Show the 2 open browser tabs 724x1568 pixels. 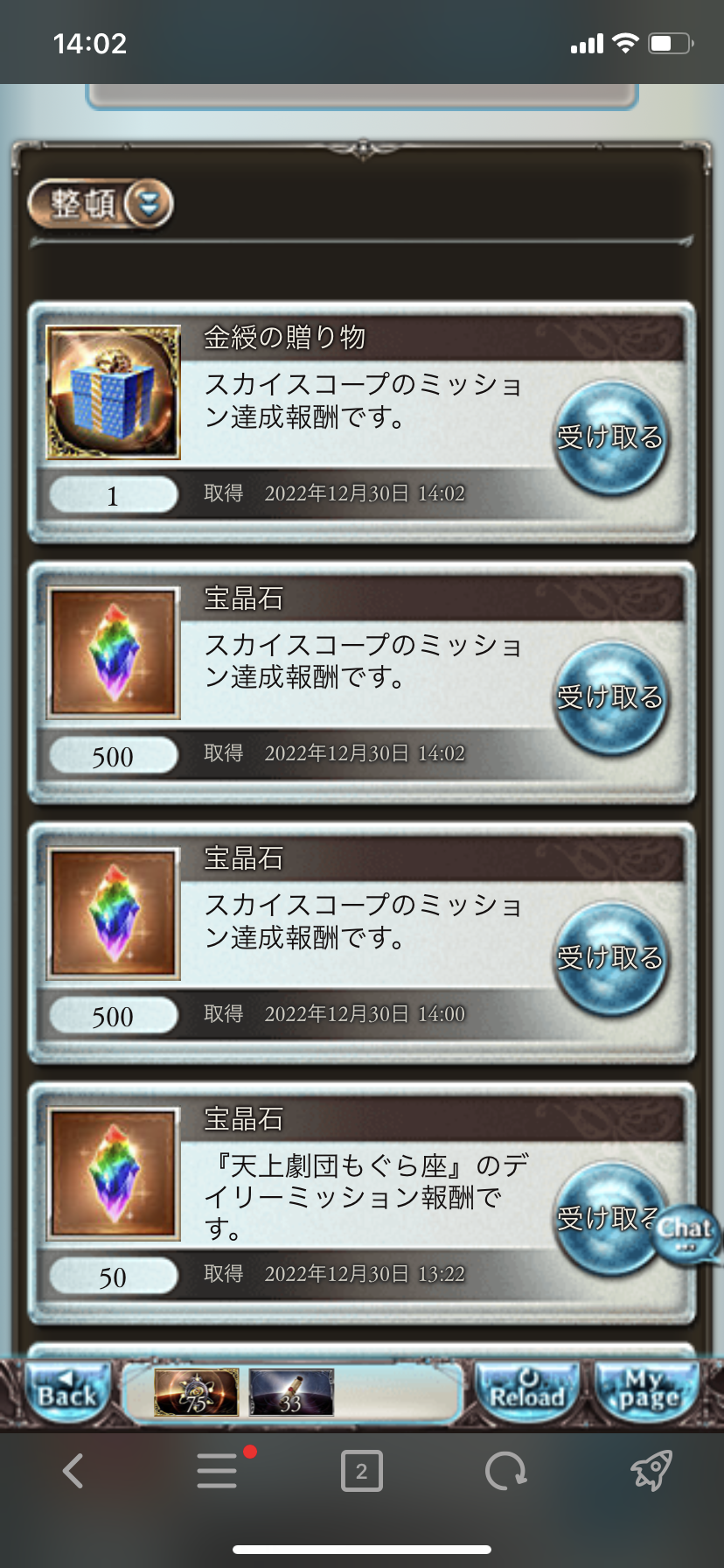point(361,1471)
